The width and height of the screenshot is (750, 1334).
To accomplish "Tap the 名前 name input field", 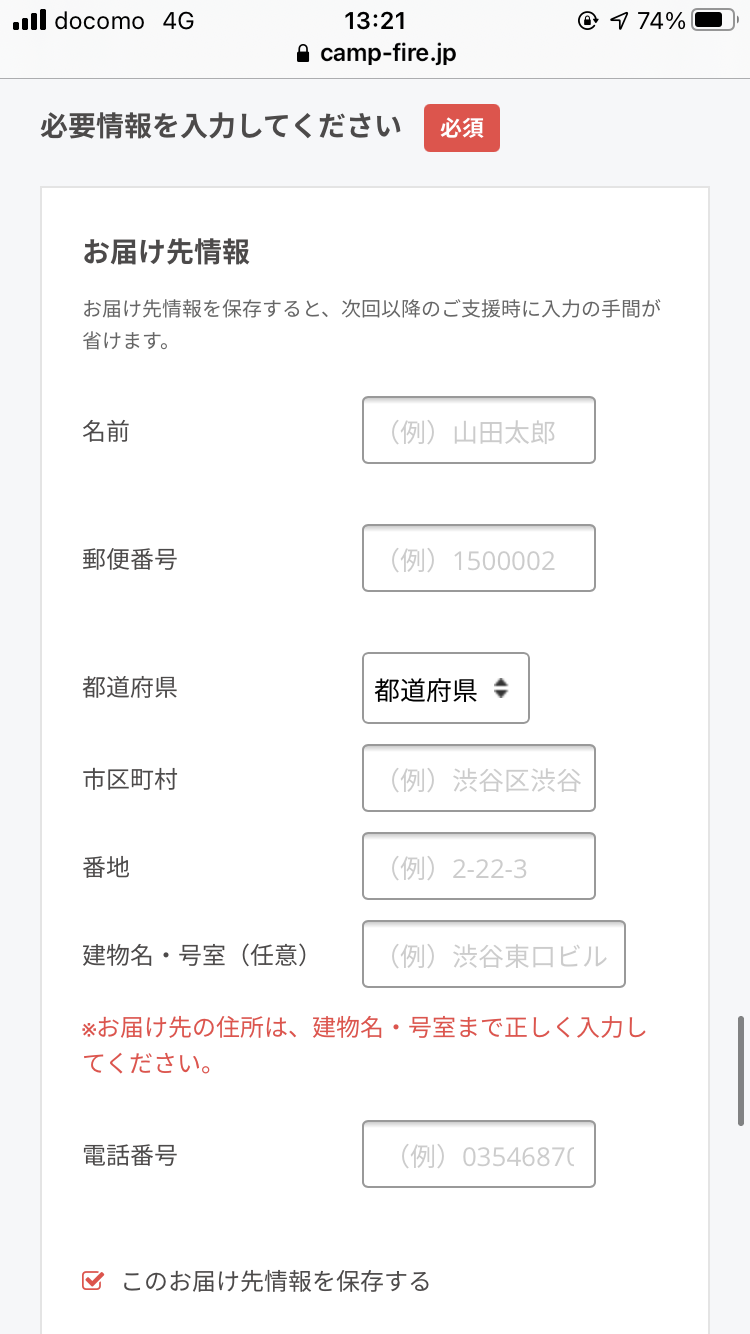I will tap(479, 430).
